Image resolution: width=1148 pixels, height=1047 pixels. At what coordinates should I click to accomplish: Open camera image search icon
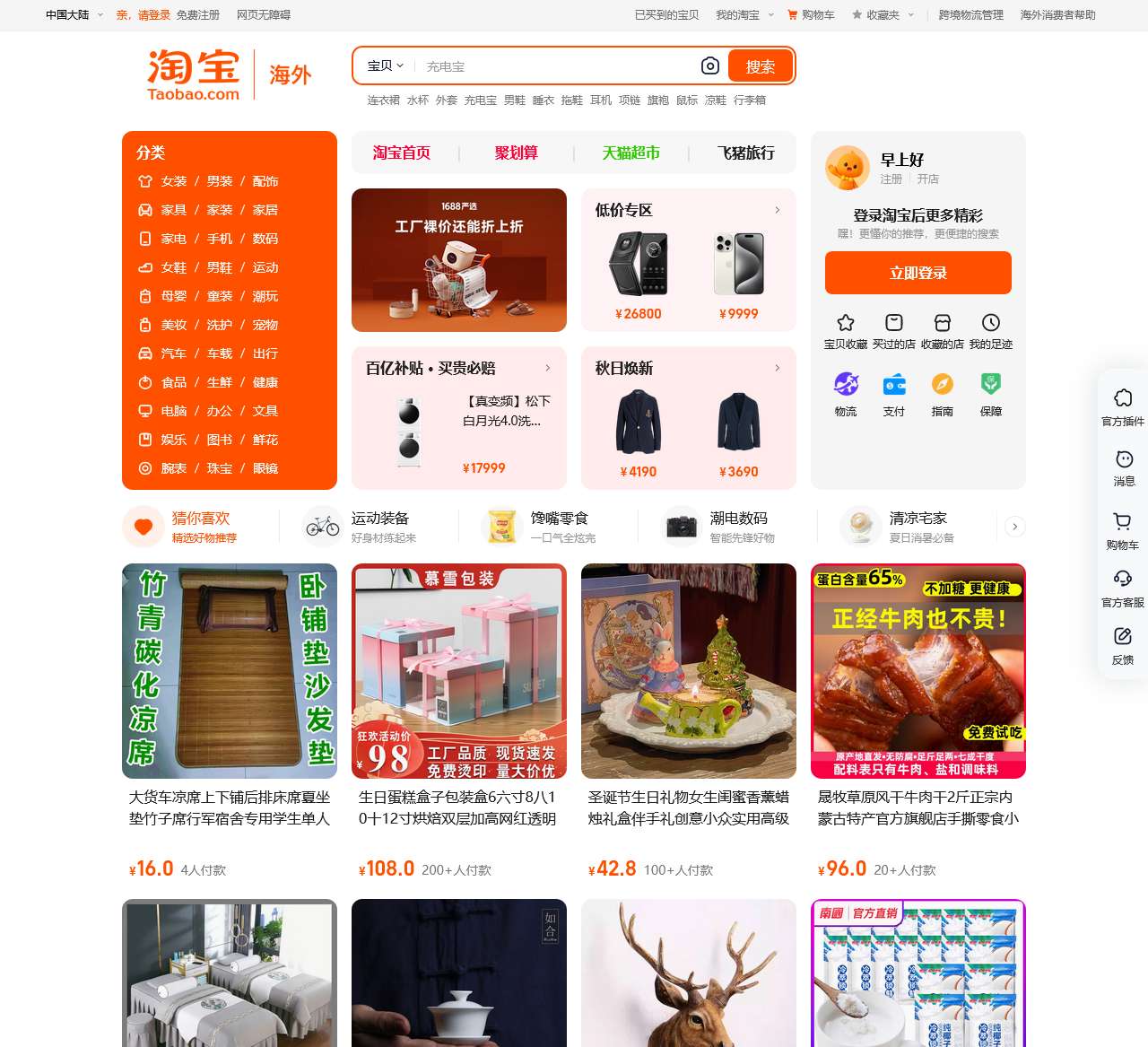709,65
